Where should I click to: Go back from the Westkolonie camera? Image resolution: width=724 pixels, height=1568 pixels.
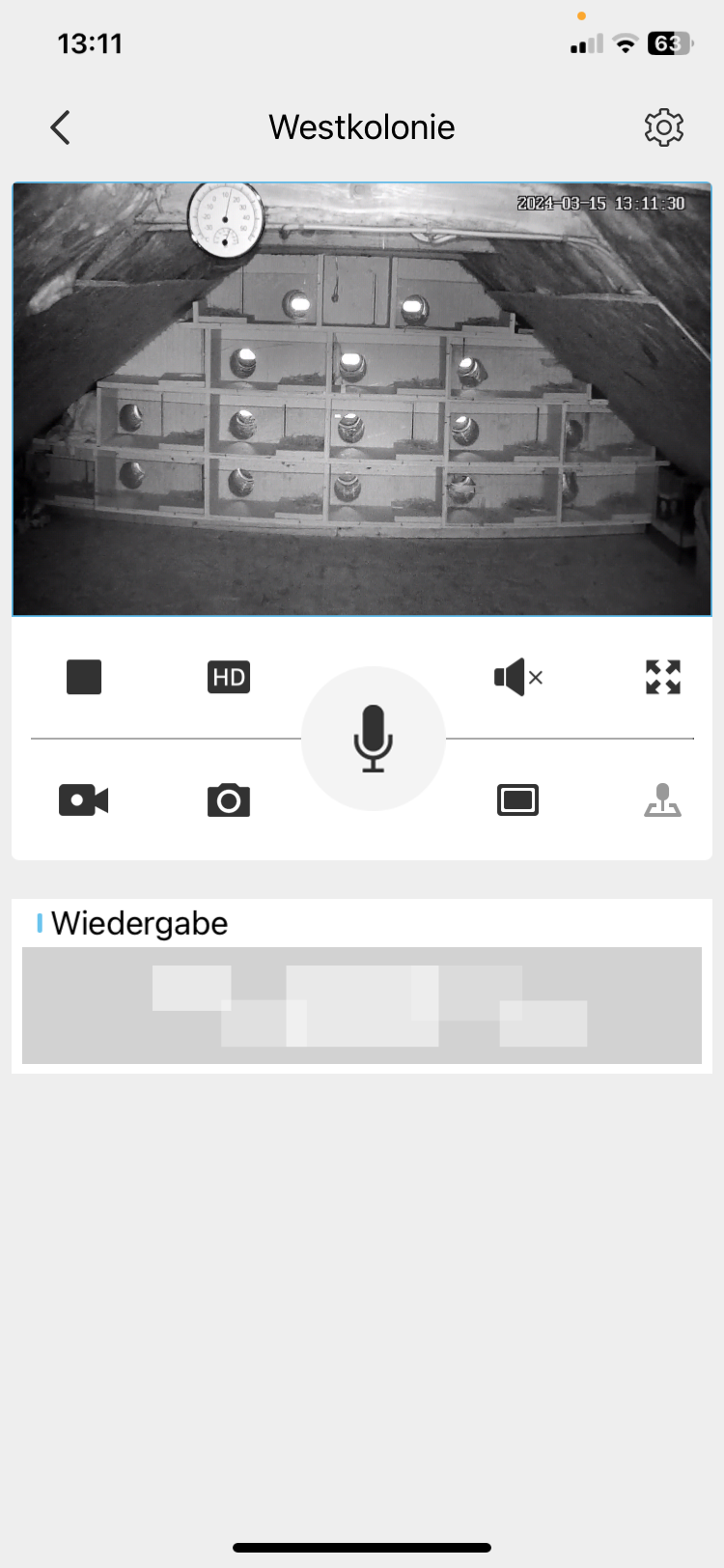(61, 127)
